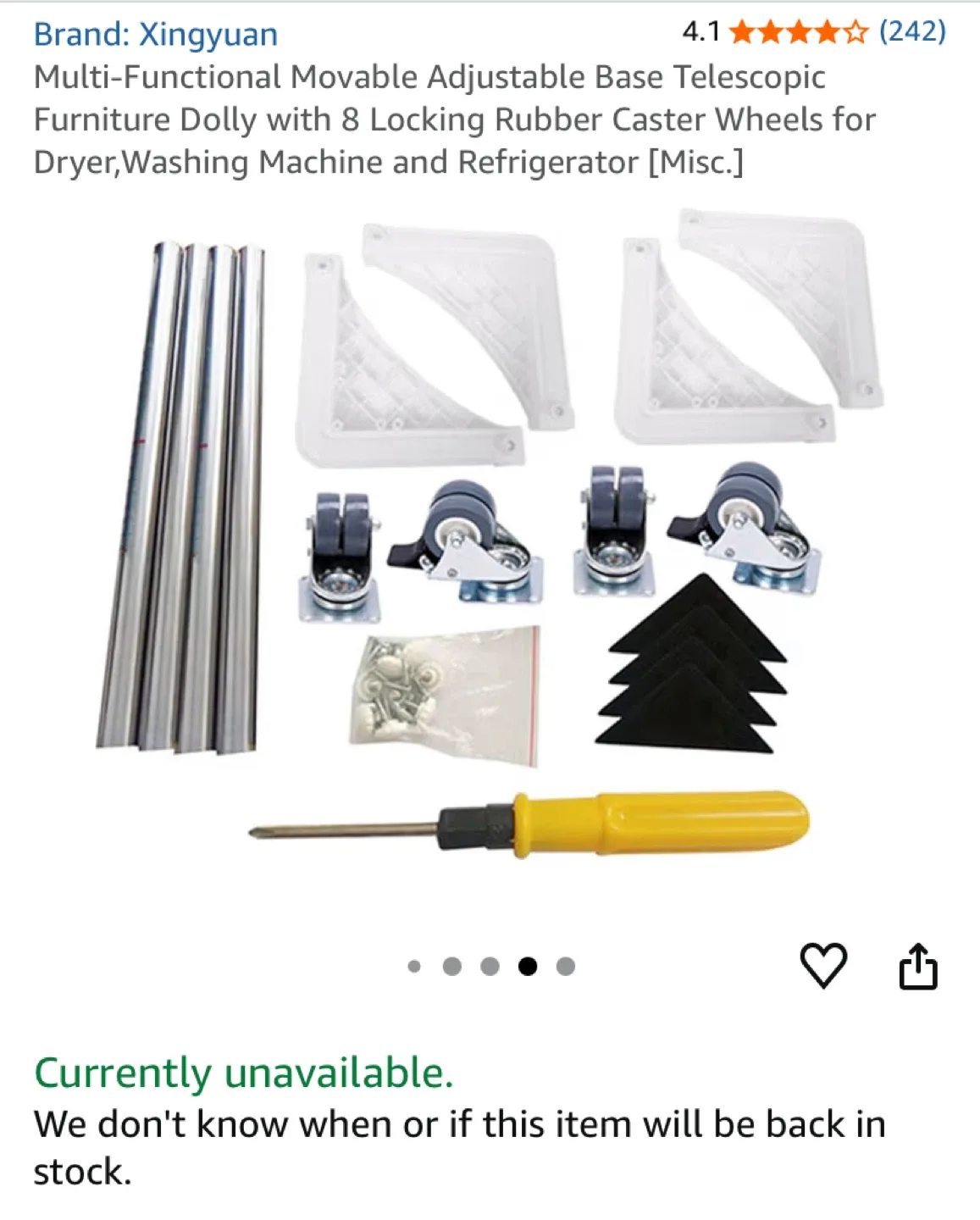Add item to wish list heart
Screen dimensions: 980x1220
tap(823, 965)
